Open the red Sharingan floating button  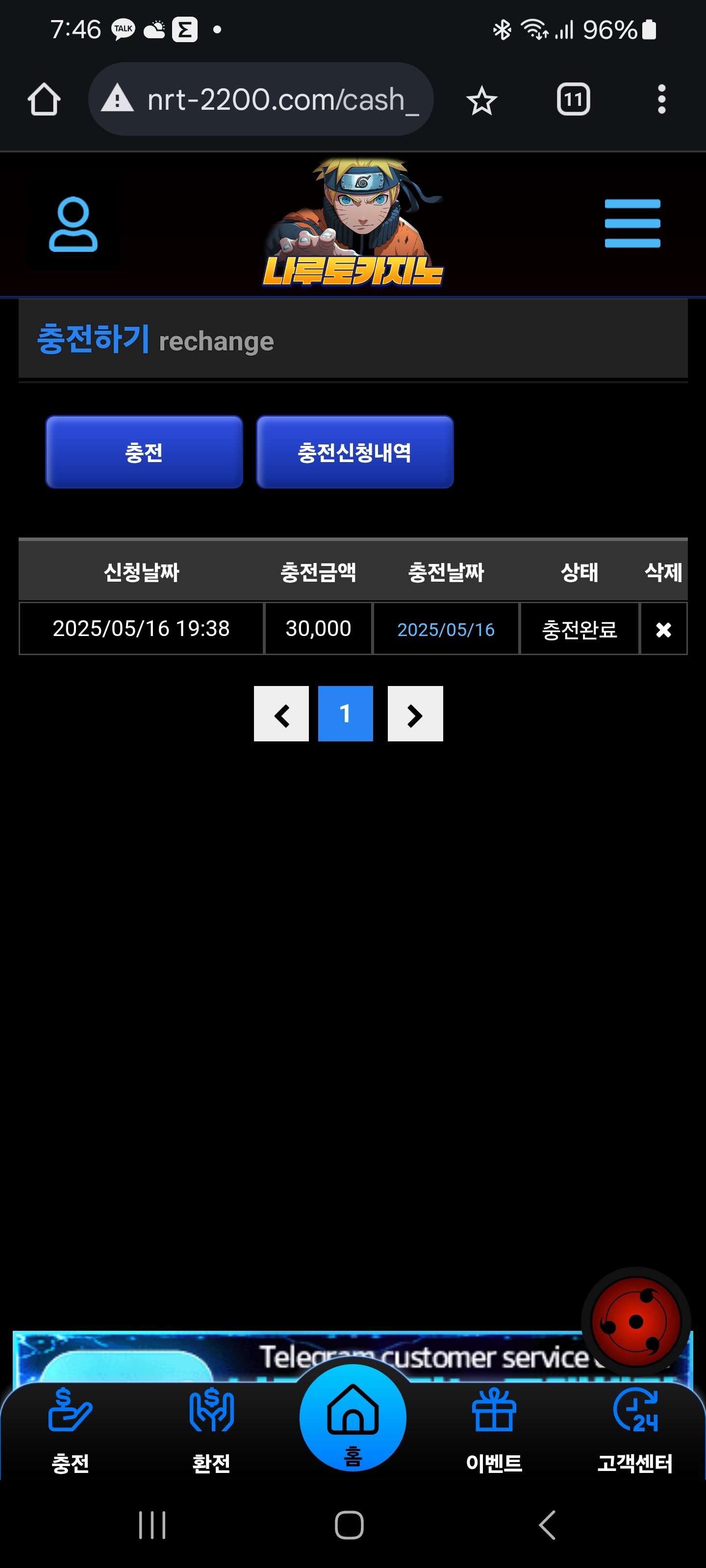(635, 1322)
